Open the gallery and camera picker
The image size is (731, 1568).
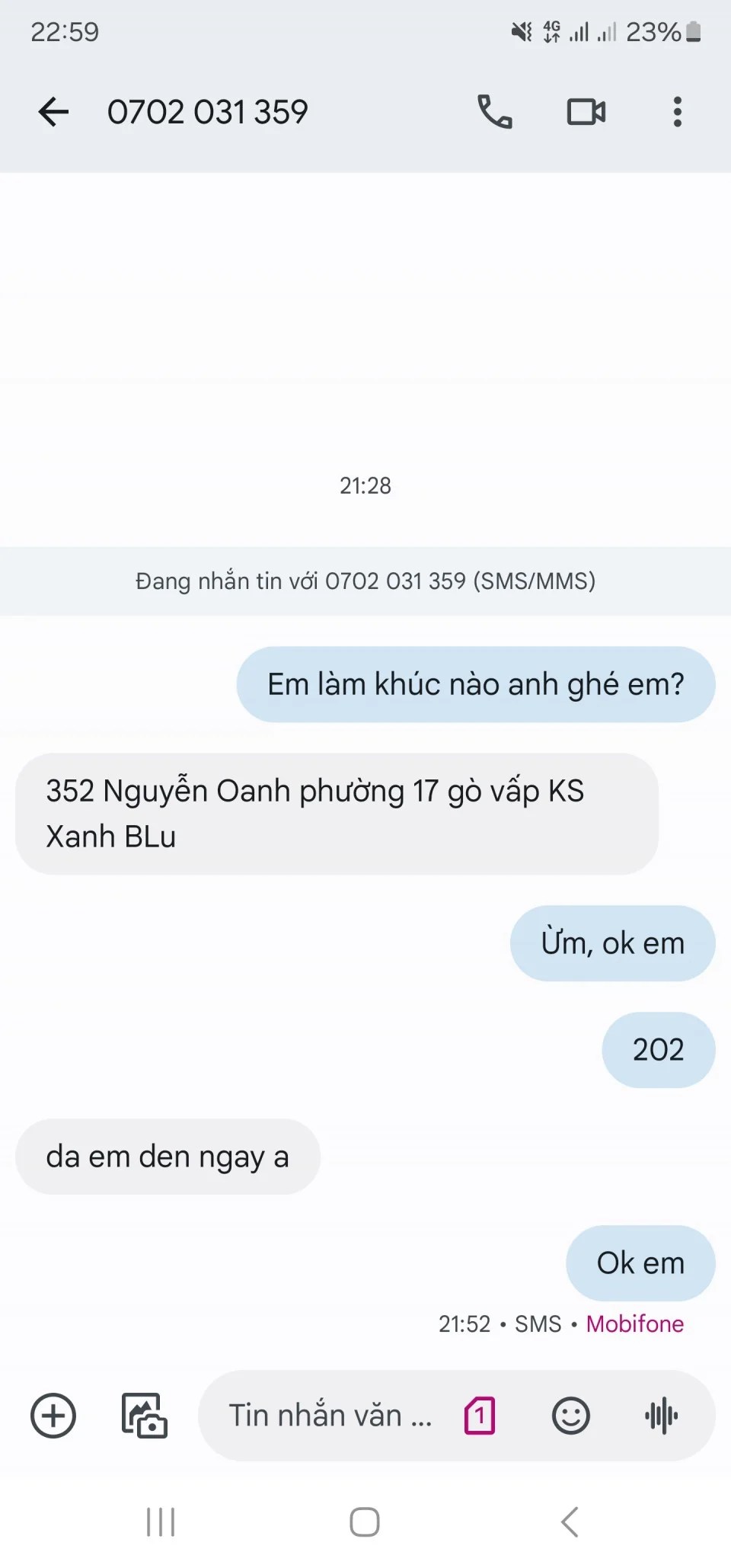point(144,1416)
